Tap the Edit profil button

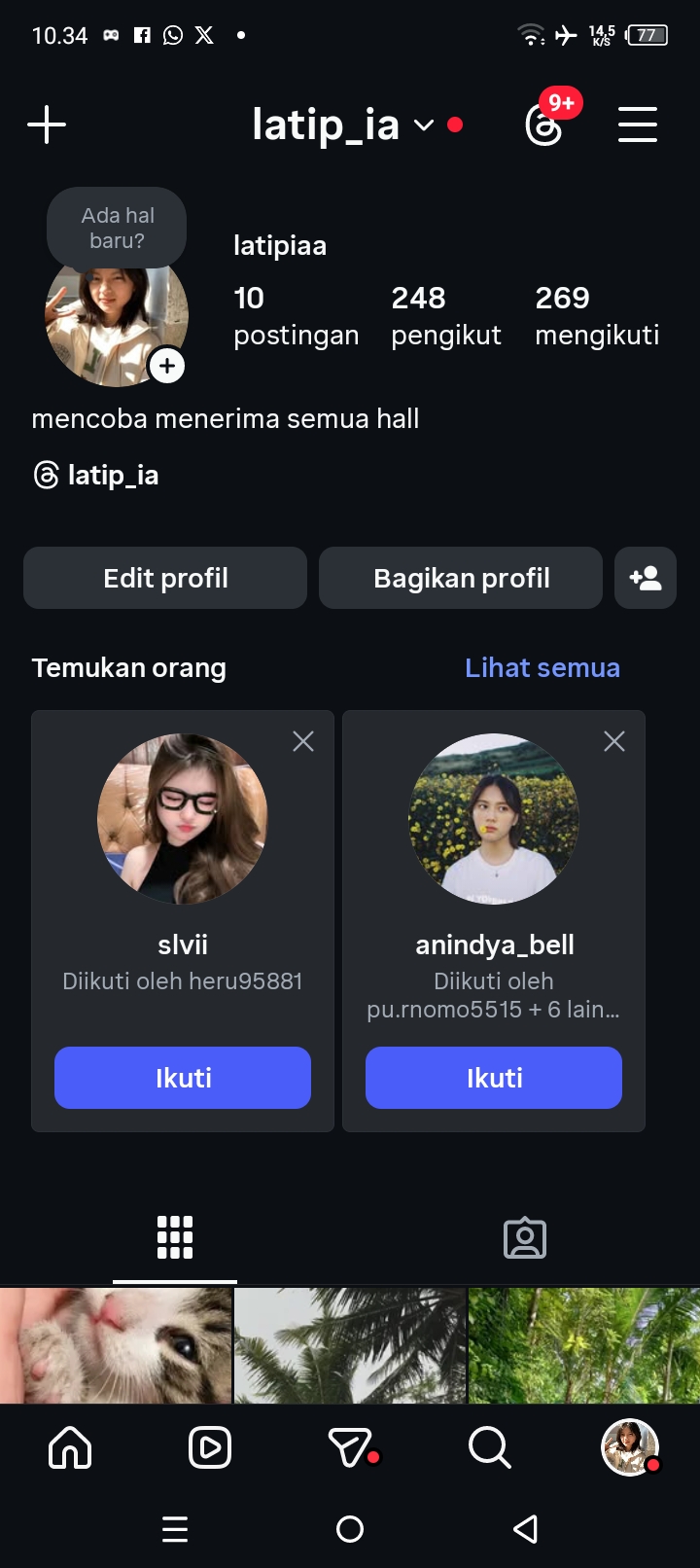click(165, 578)
